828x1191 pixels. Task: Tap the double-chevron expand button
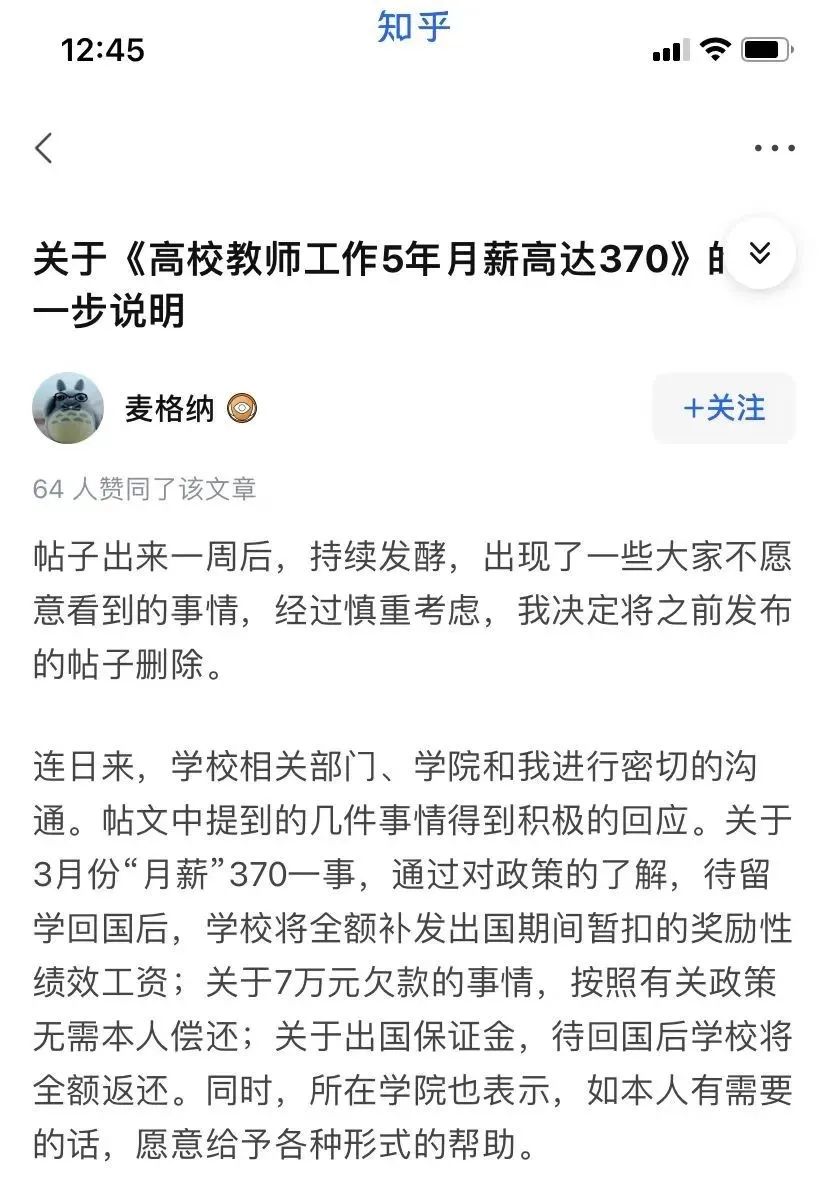[x=760, y=253]
